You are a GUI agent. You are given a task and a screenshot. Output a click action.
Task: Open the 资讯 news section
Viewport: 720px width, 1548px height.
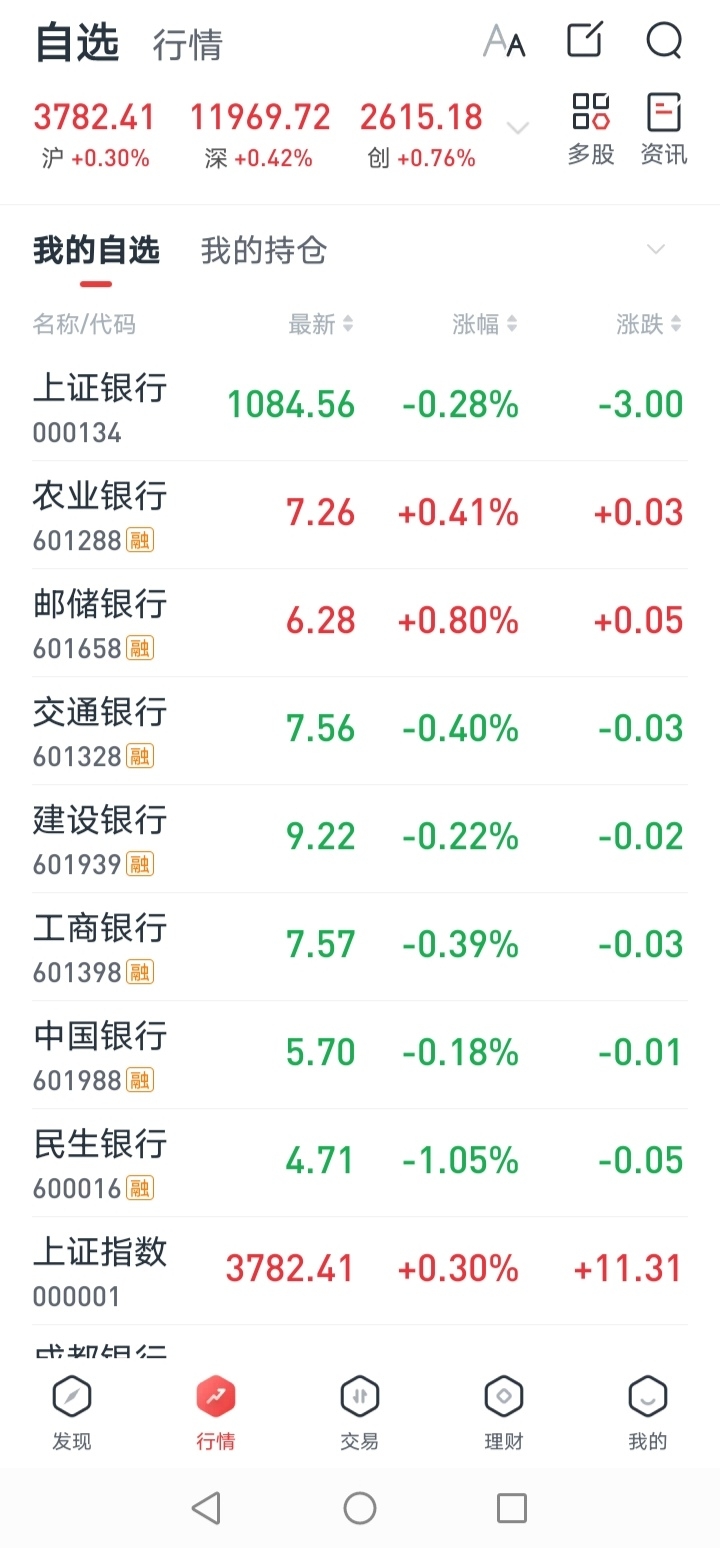click(x=664, y=129)
